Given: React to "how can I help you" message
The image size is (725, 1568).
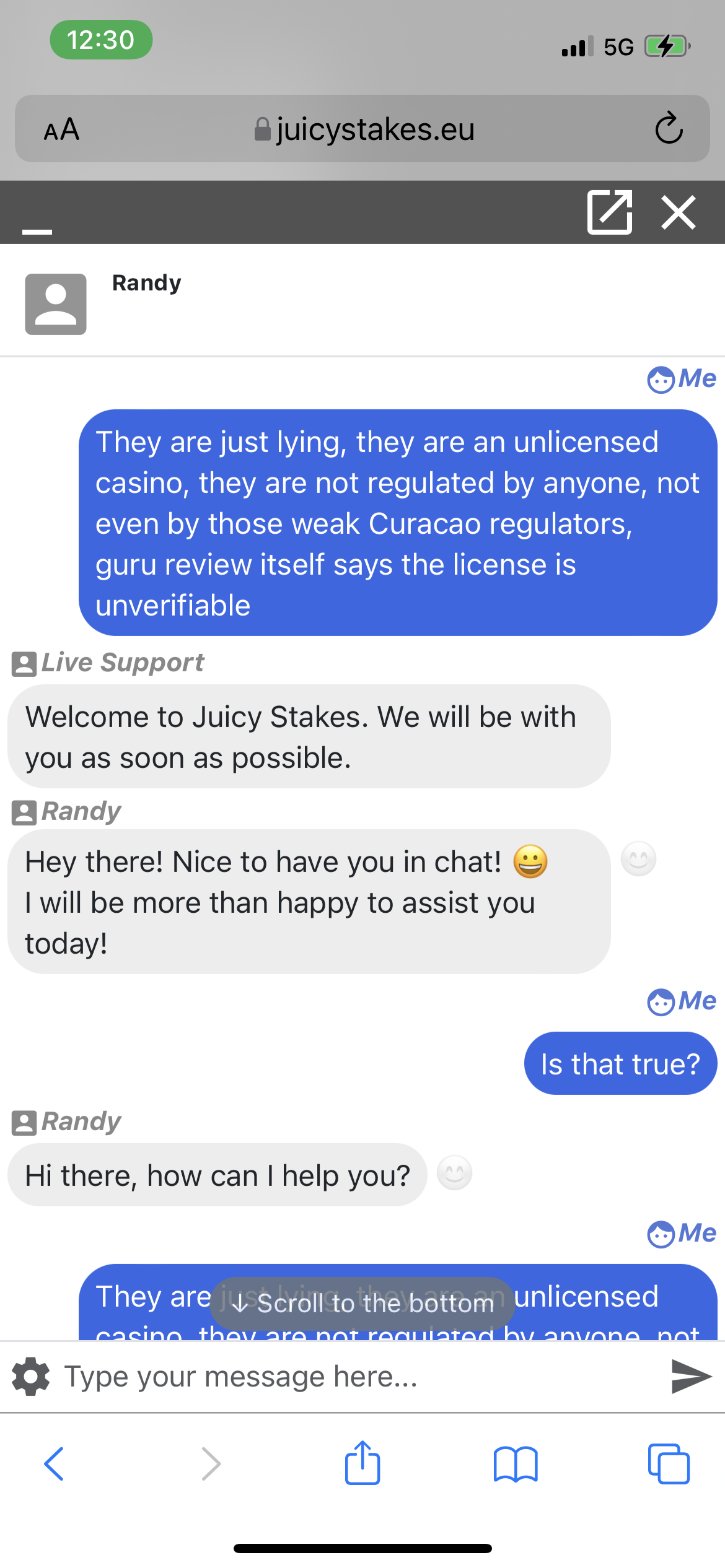Looking at the screenshot, I should coord(454,1173).
